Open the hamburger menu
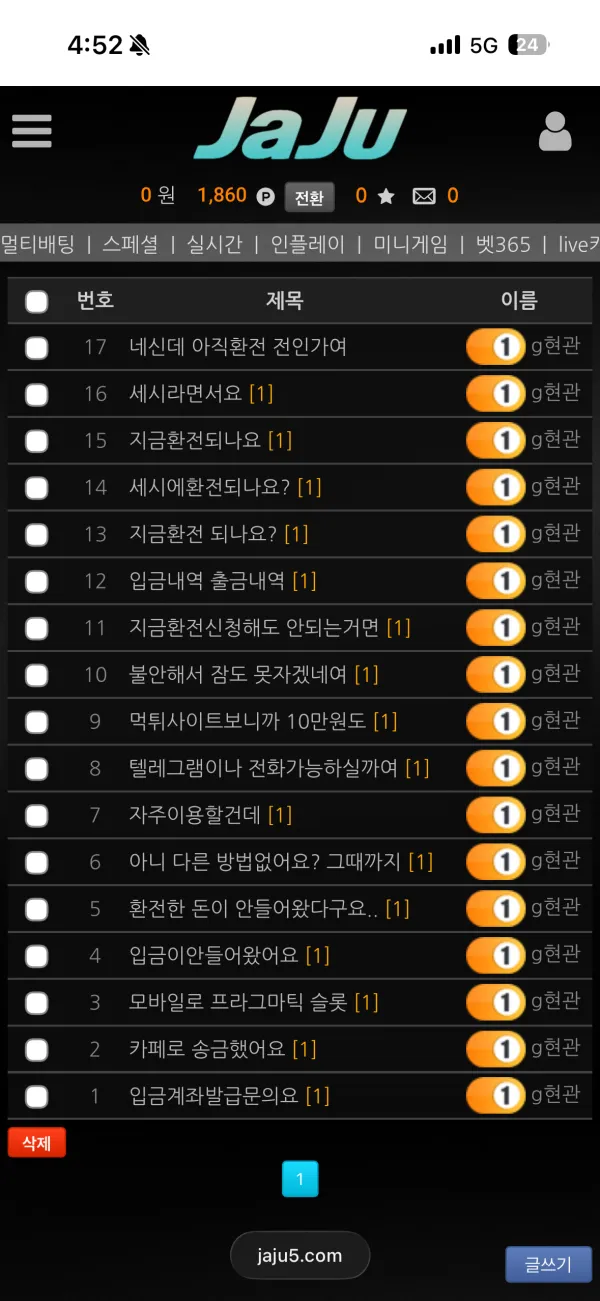This screenshot has width=600, height=1301. pyautogui.click(x=31, y=131)
